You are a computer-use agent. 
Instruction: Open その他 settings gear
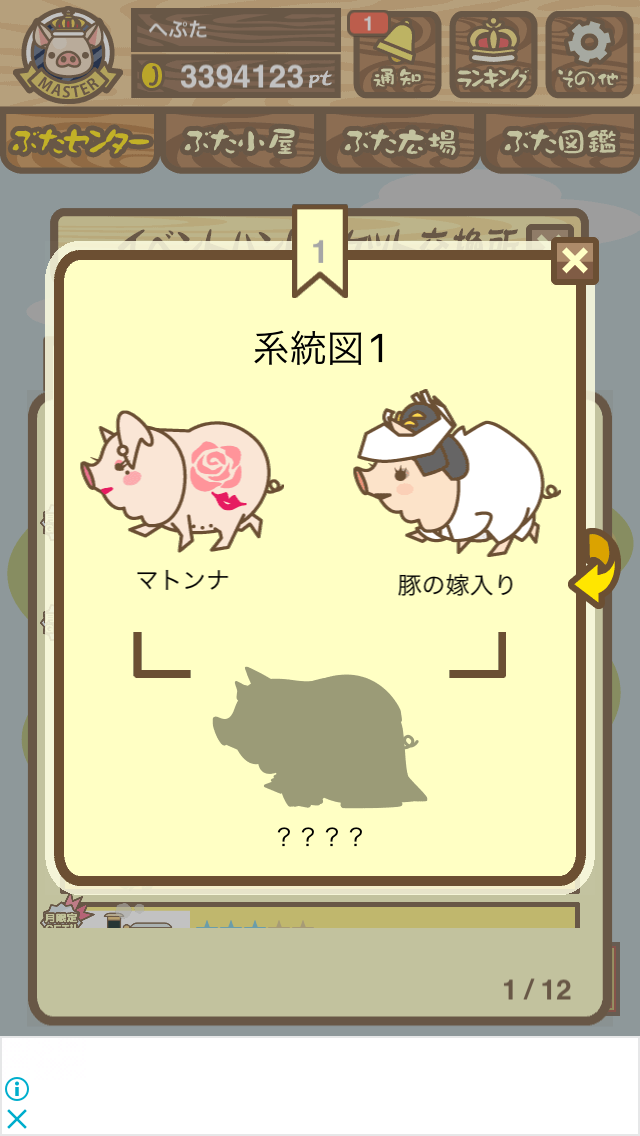(589, 54)
